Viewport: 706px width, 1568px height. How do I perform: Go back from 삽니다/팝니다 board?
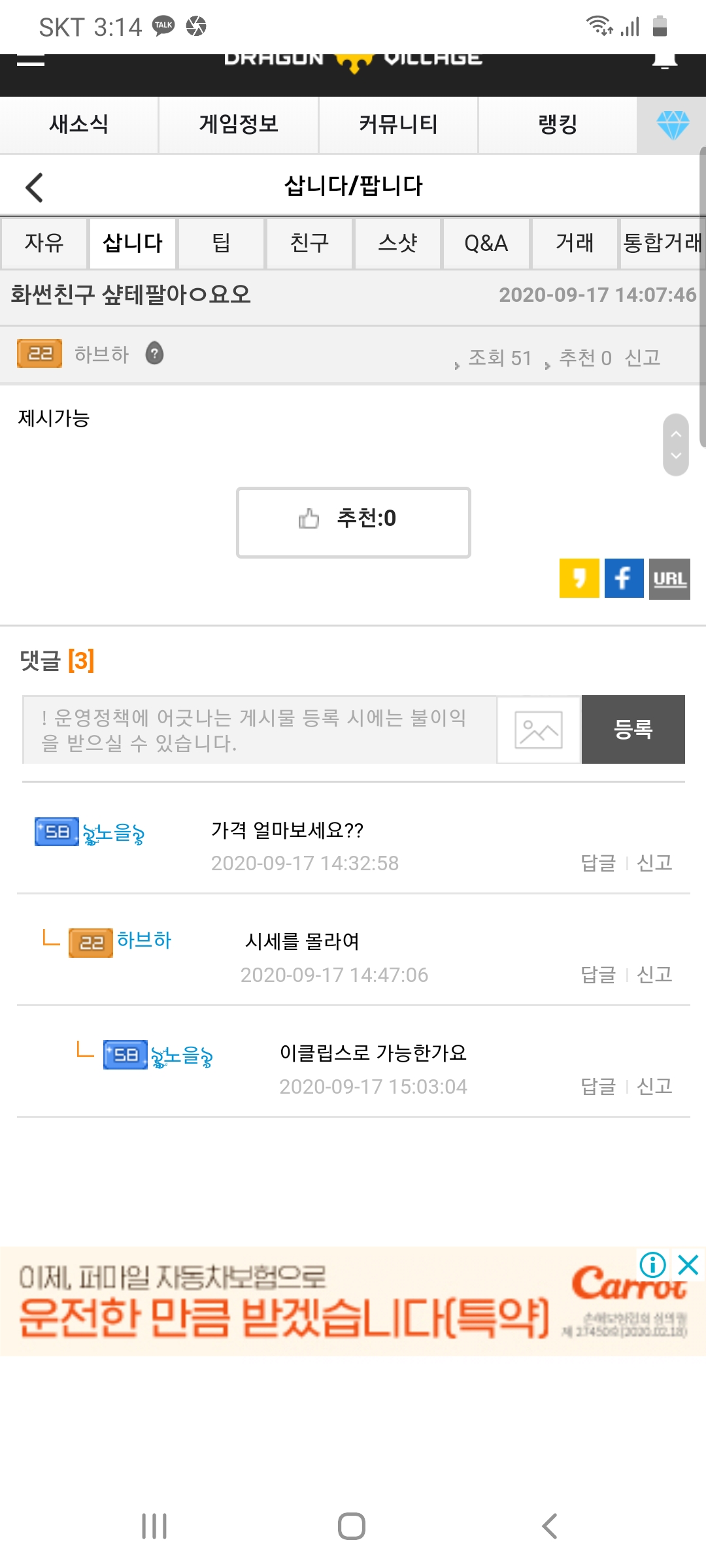tap(35, 188)
